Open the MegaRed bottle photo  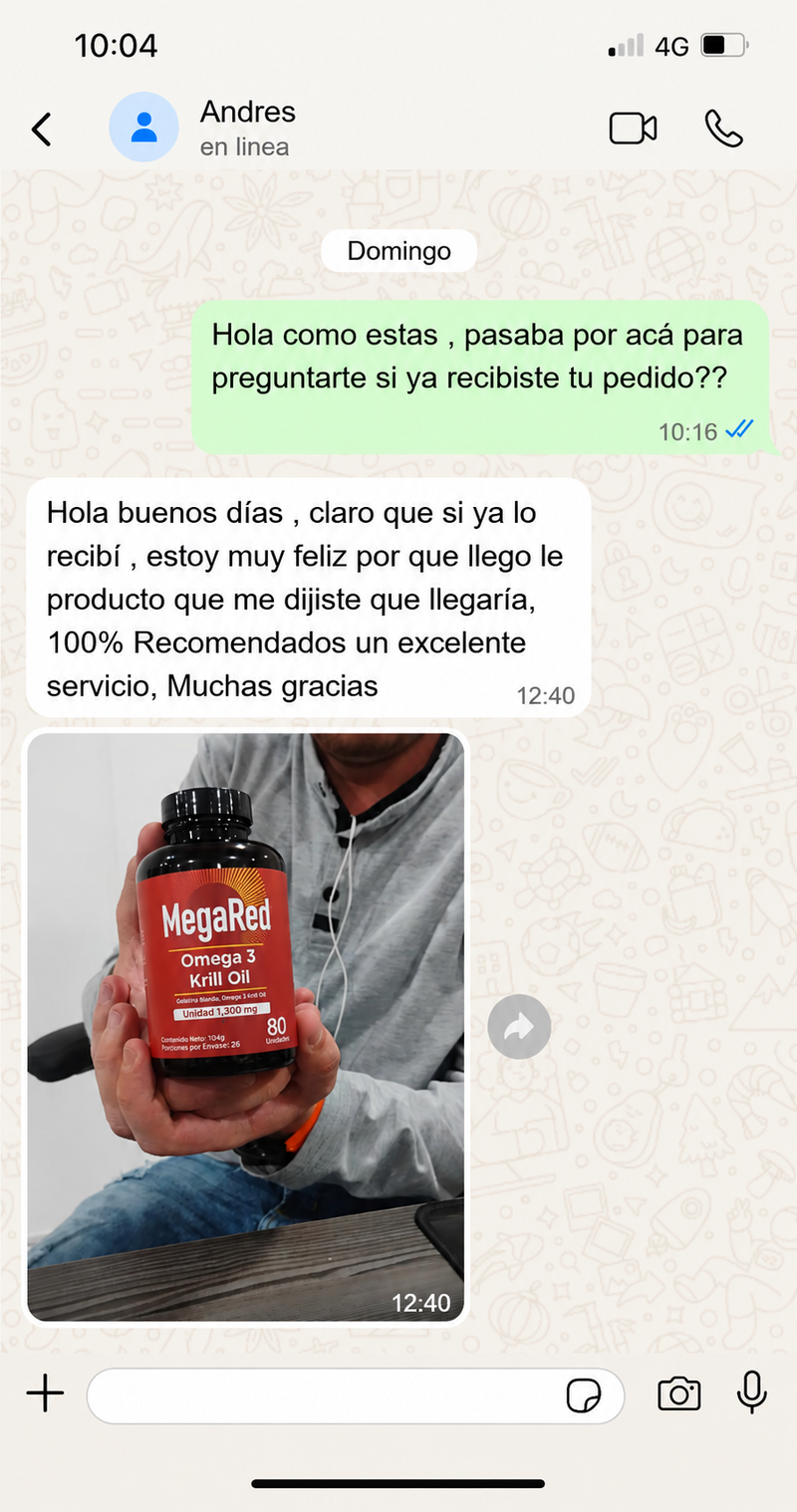point(245,1027)
